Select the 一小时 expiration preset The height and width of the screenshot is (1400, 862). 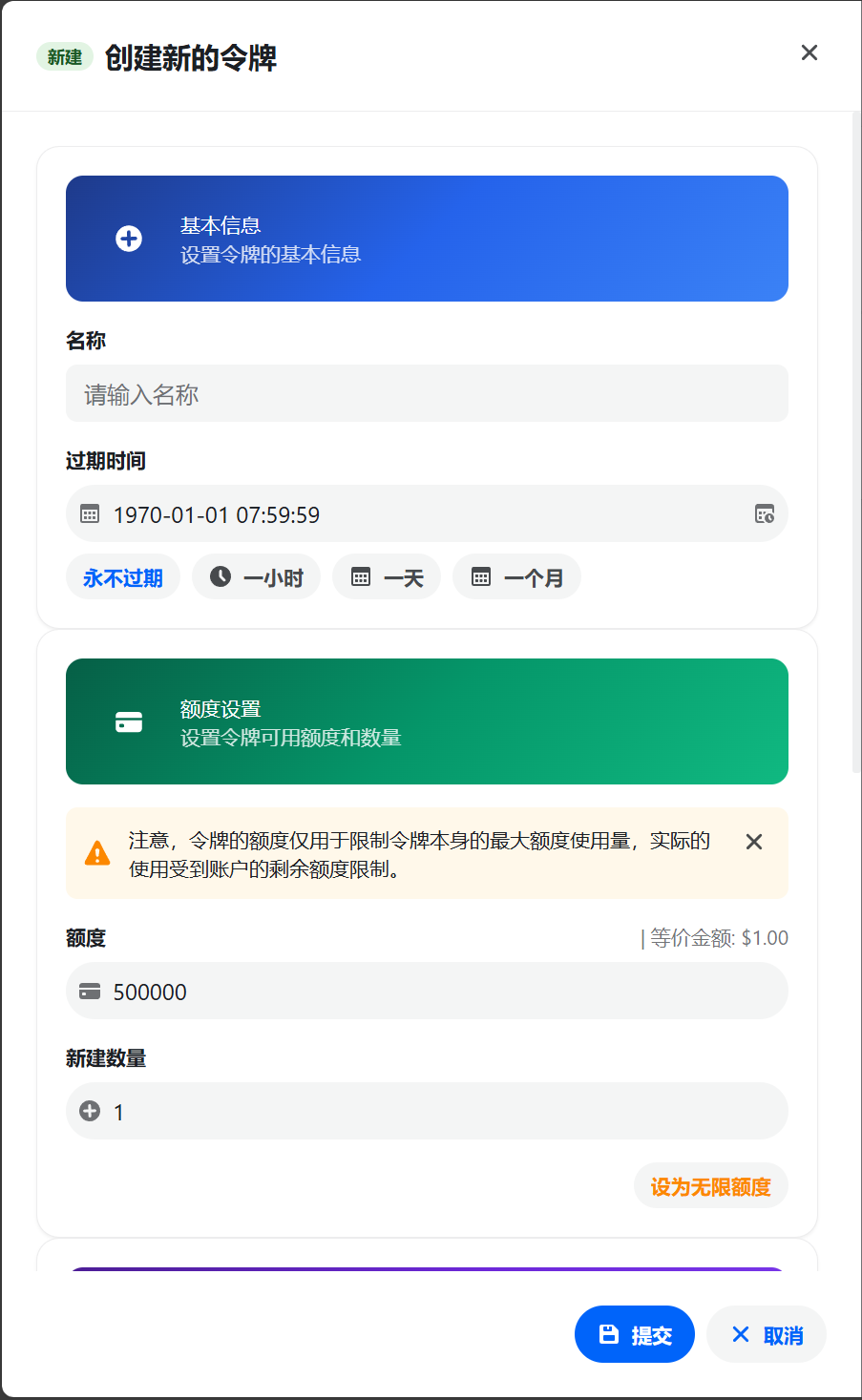pyautogui.click(x=256, y=575)
